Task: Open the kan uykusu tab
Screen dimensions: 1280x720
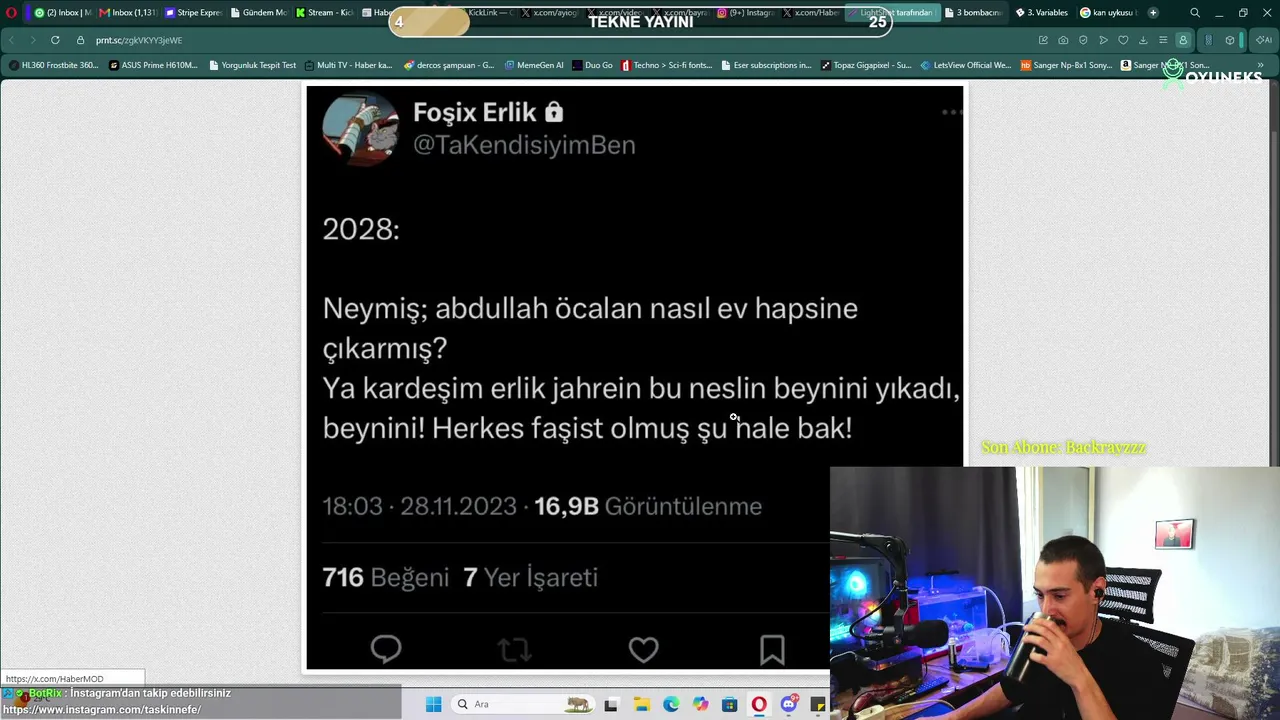Action: tap(1108, 13)
